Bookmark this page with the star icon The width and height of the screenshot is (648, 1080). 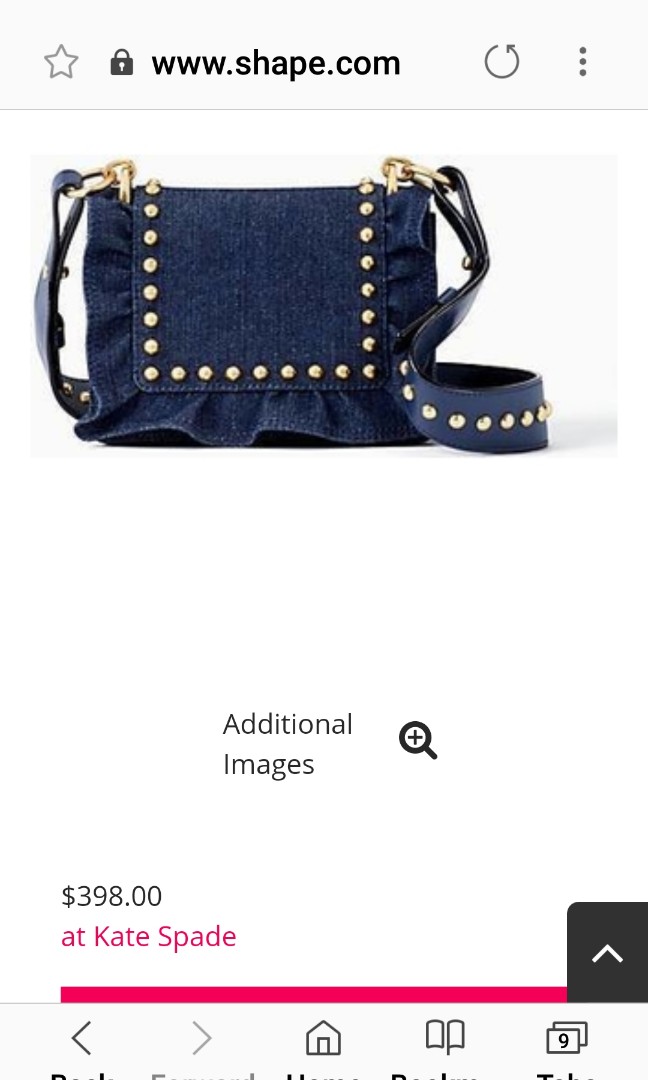coord(61,63)
